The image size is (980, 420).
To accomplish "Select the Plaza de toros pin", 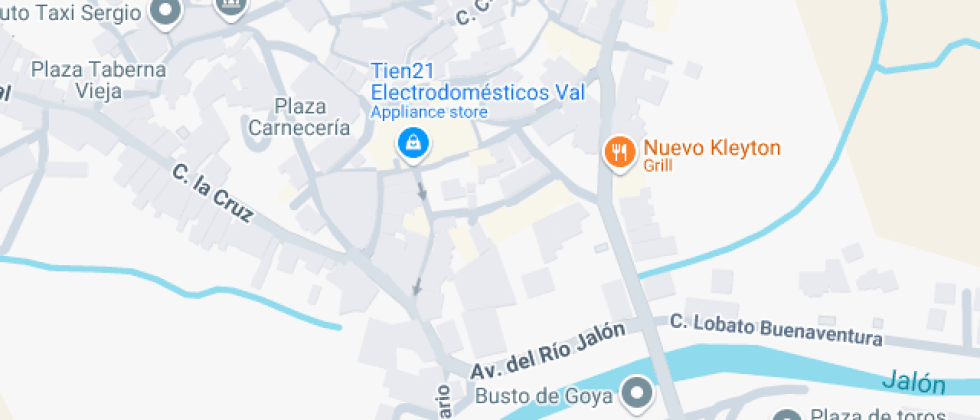I will pyautogui.click(x=788, y=414).
